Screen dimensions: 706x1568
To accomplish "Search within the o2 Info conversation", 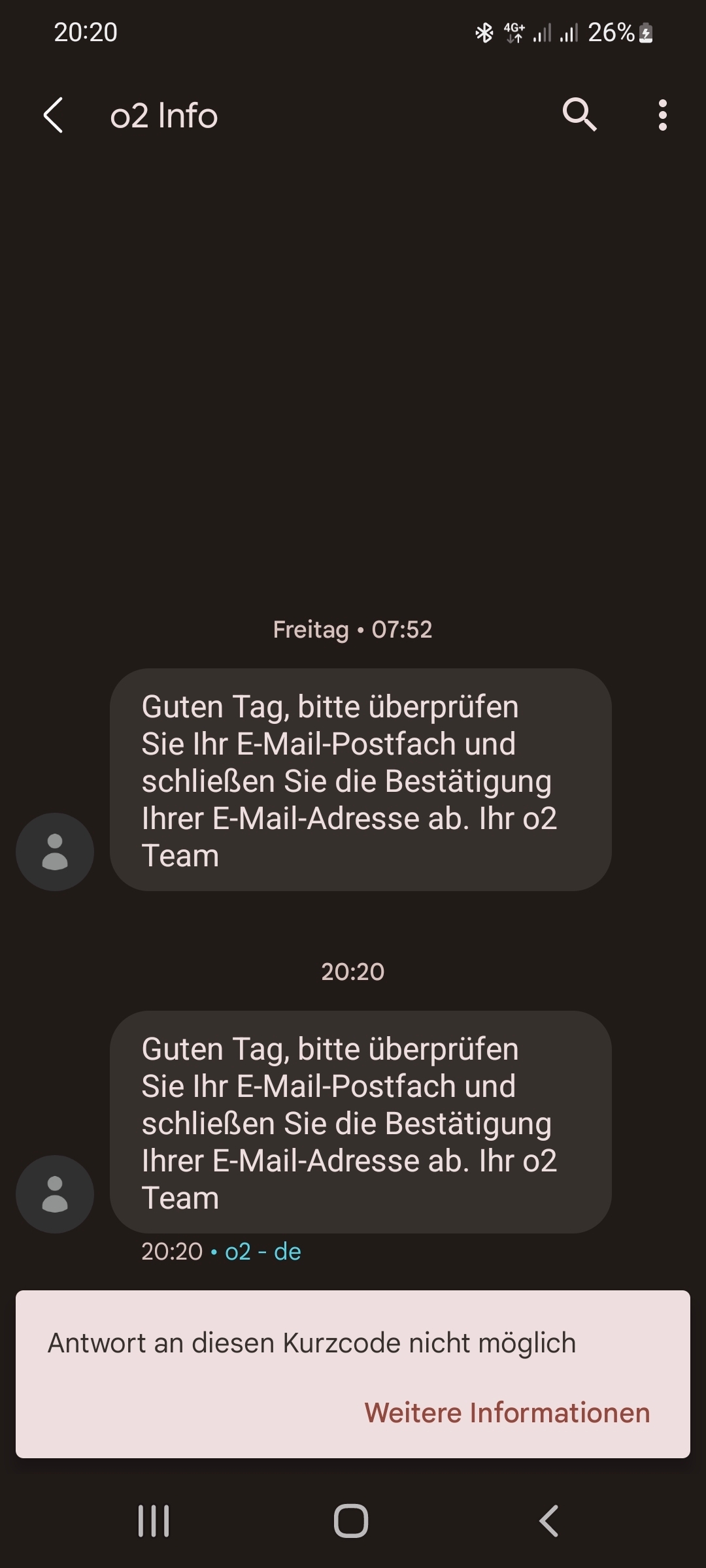I will click(x=579, y=116).
